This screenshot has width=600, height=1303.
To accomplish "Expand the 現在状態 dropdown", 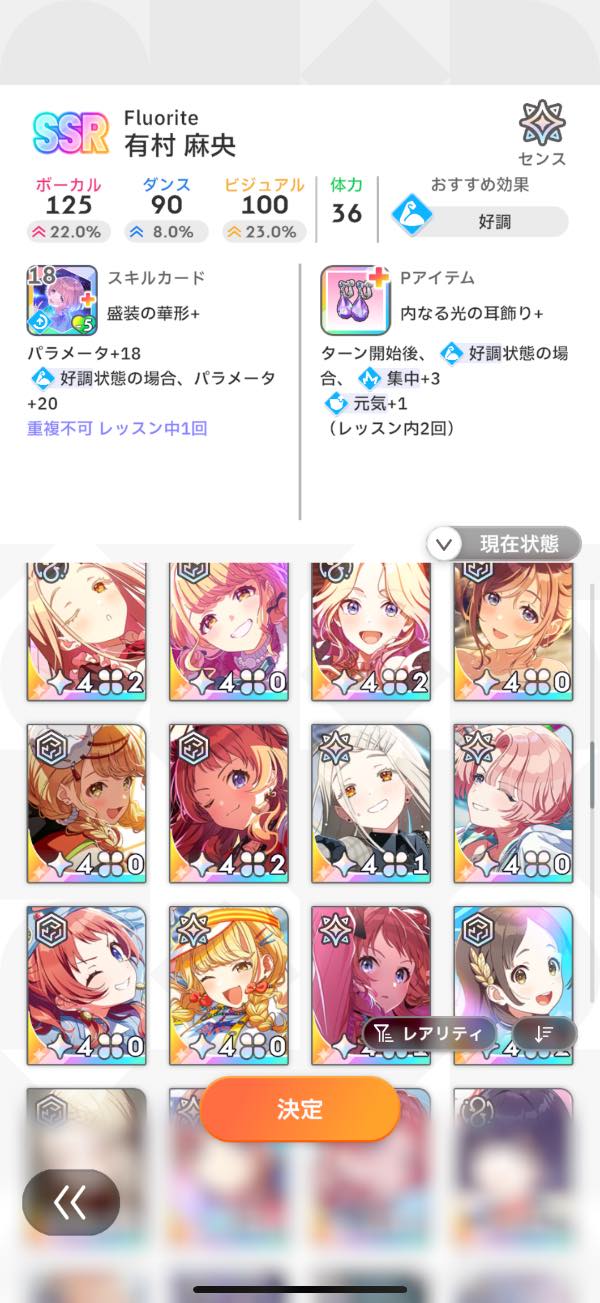I will click(504, 543).
